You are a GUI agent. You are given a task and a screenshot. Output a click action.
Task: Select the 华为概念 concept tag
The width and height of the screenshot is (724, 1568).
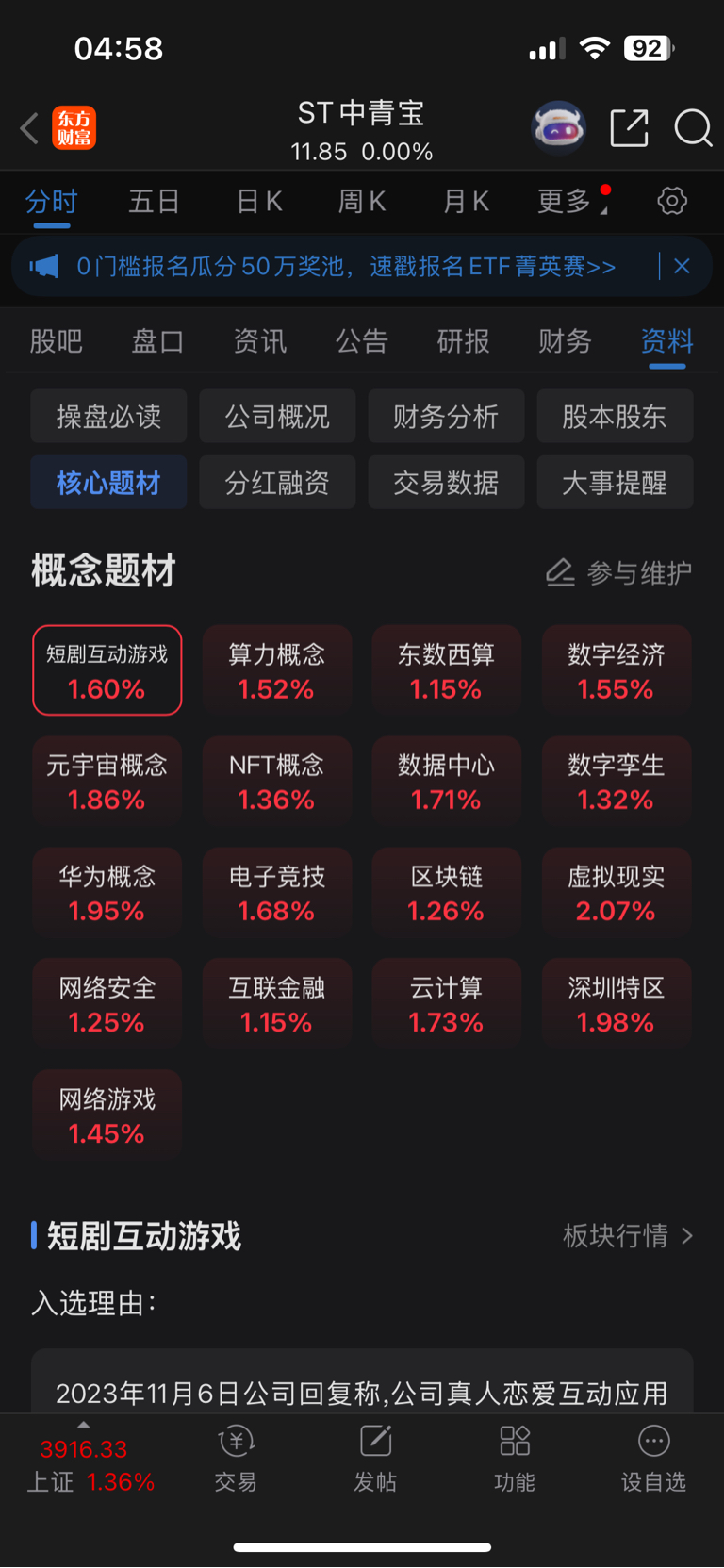(x=107, y=893)
